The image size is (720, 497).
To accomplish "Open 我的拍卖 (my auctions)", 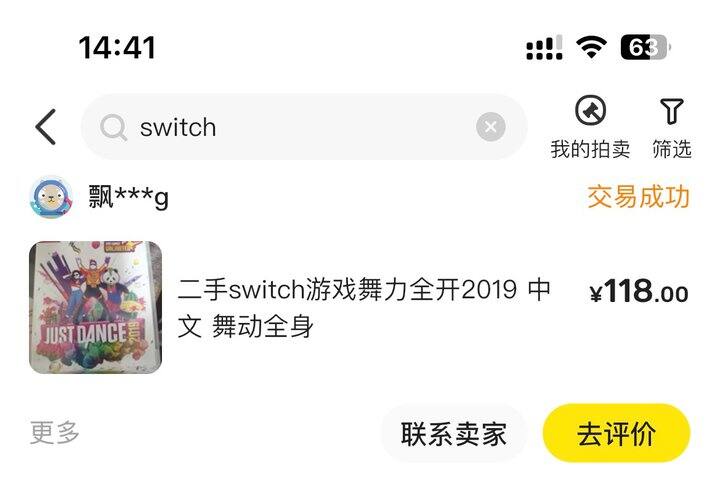I will tap(590, 128).
